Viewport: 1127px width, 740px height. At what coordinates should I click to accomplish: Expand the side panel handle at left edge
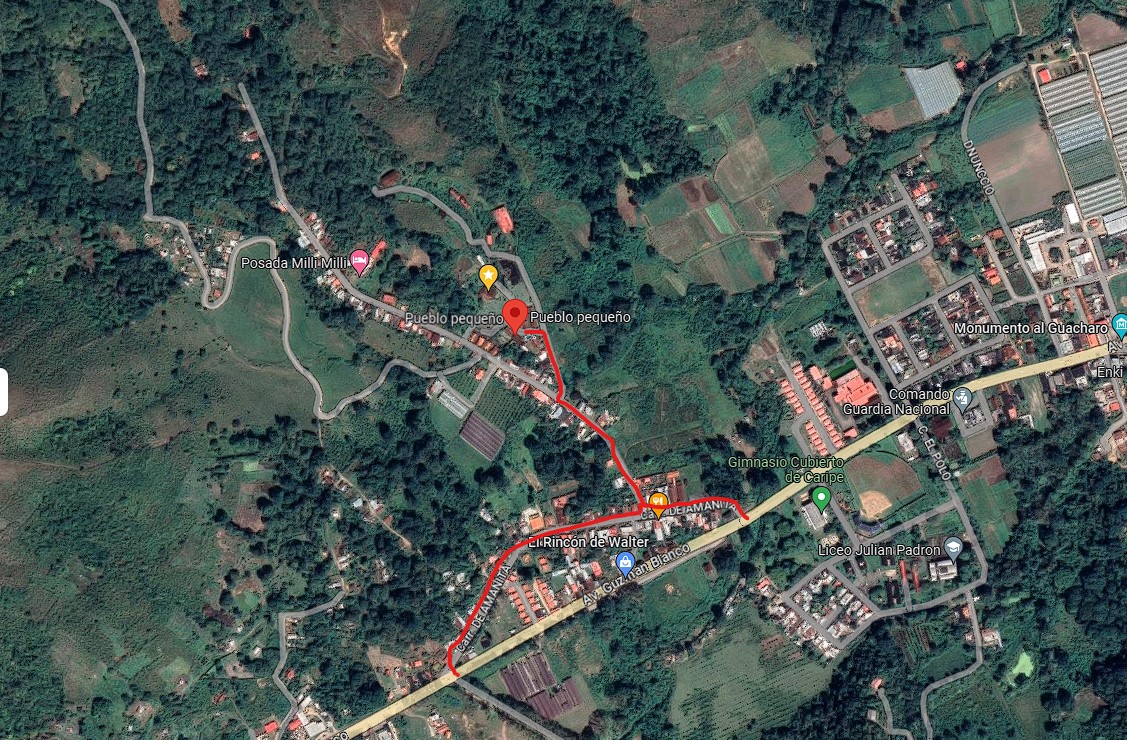[4, 392]
